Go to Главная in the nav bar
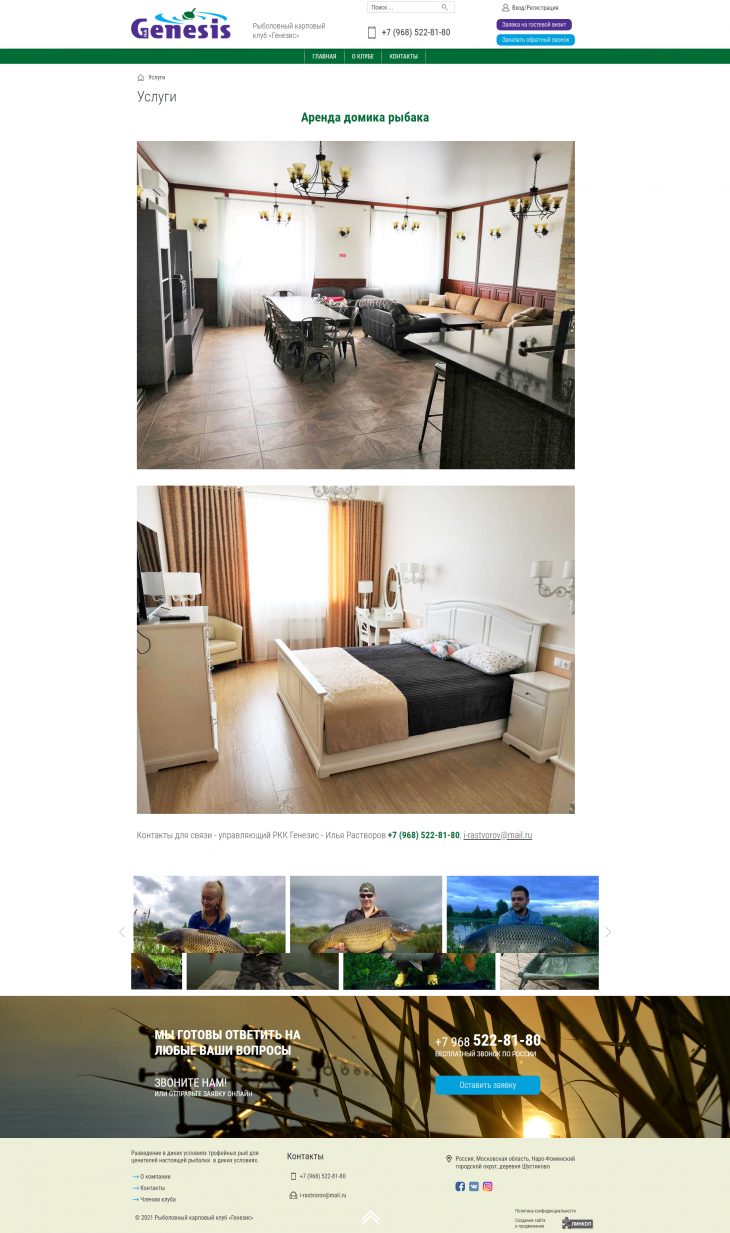The image size is (730, 1233). (324, 56)
